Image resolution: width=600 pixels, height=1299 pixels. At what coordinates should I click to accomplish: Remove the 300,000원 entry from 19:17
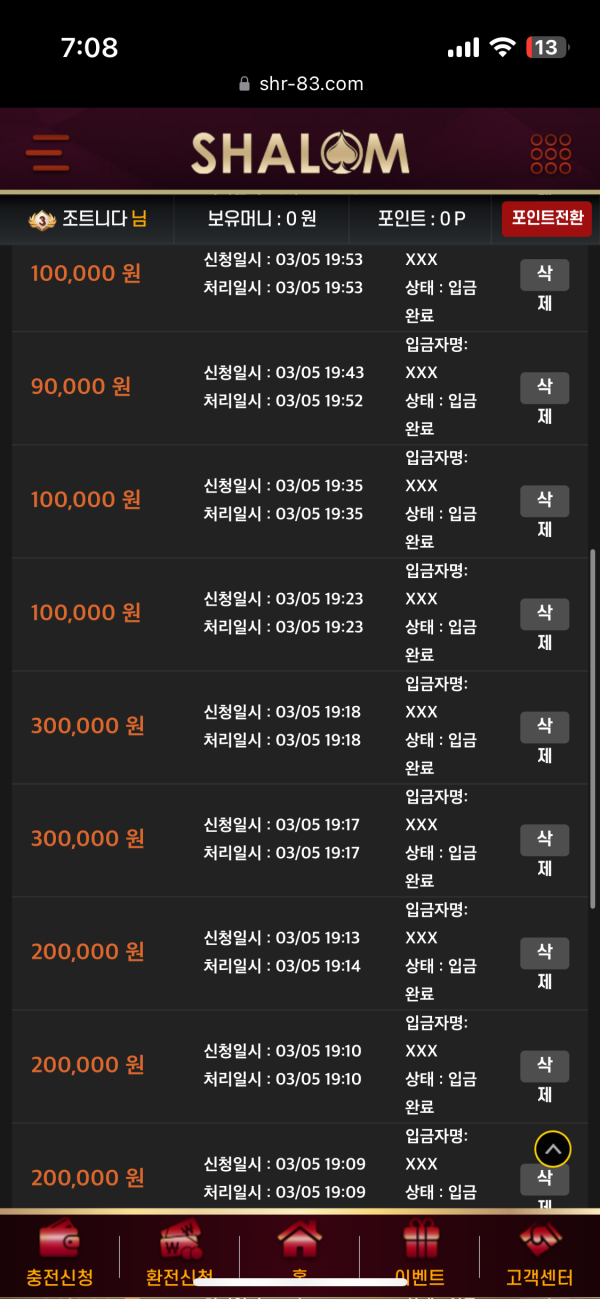coord(544,840)
